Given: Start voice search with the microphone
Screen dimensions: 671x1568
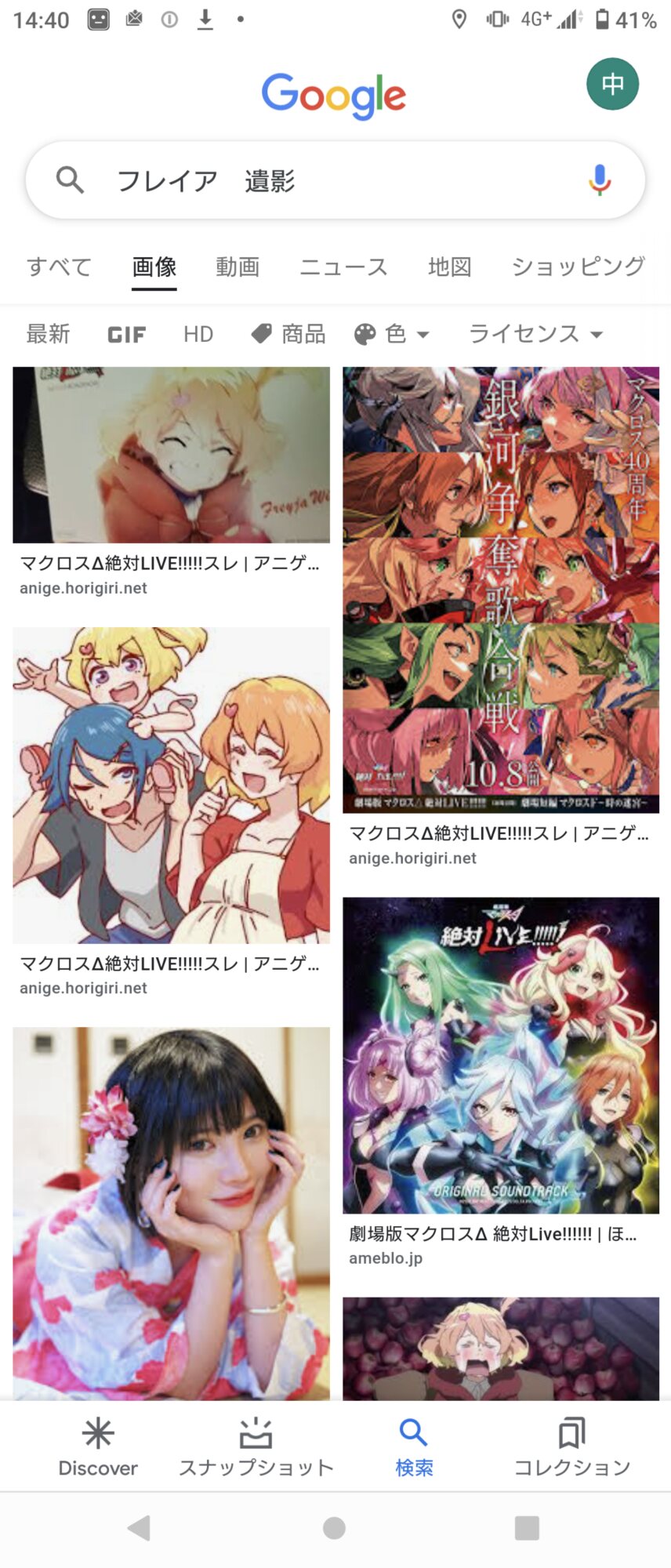Looking at the screenshot, I should 600,180.
